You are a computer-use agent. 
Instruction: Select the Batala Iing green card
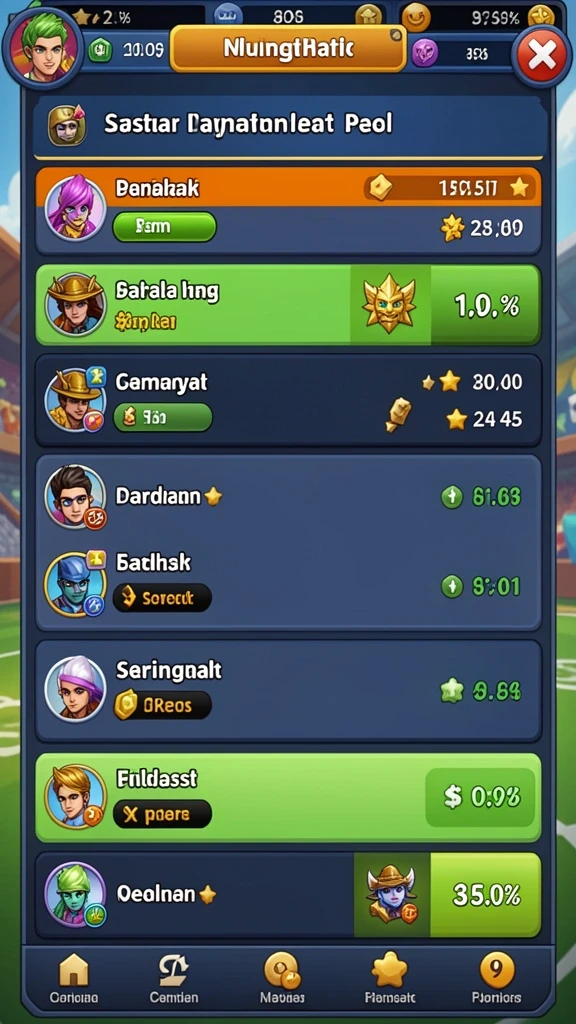pyautogui.click(x=288, y=304)
